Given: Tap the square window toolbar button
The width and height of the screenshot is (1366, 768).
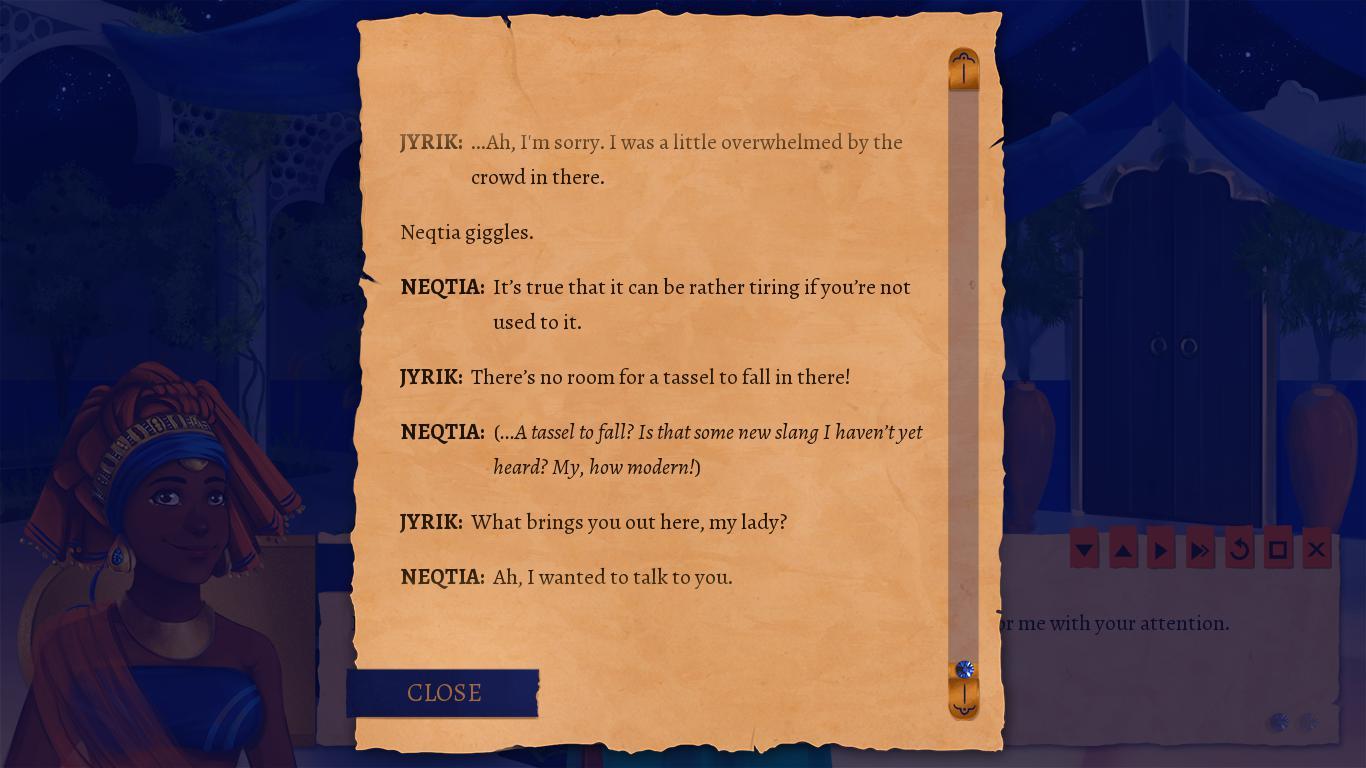Looking at the screenshot, I should tap(1277, 549).
